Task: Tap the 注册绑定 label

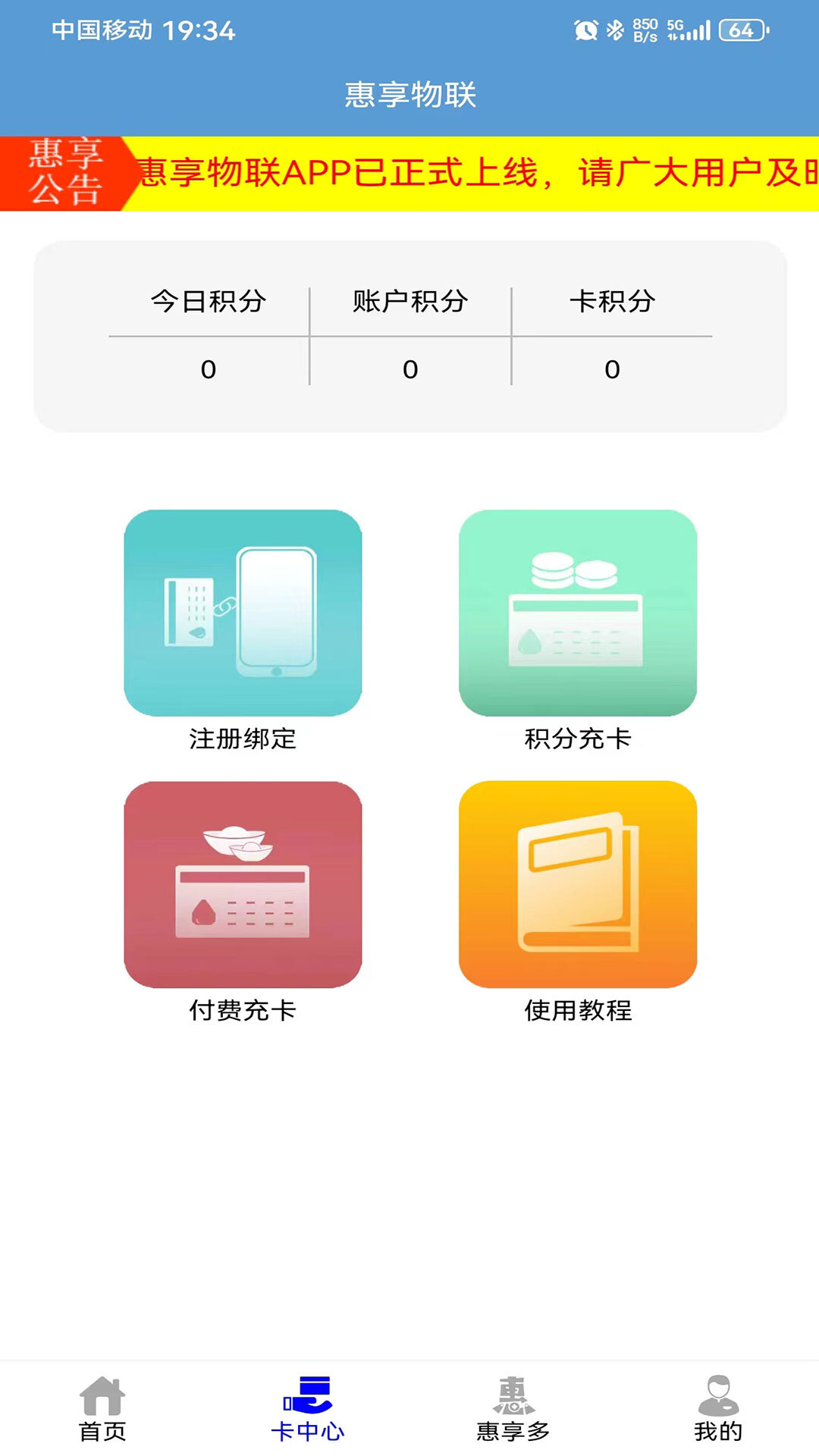Action: [x=244, y=739]
